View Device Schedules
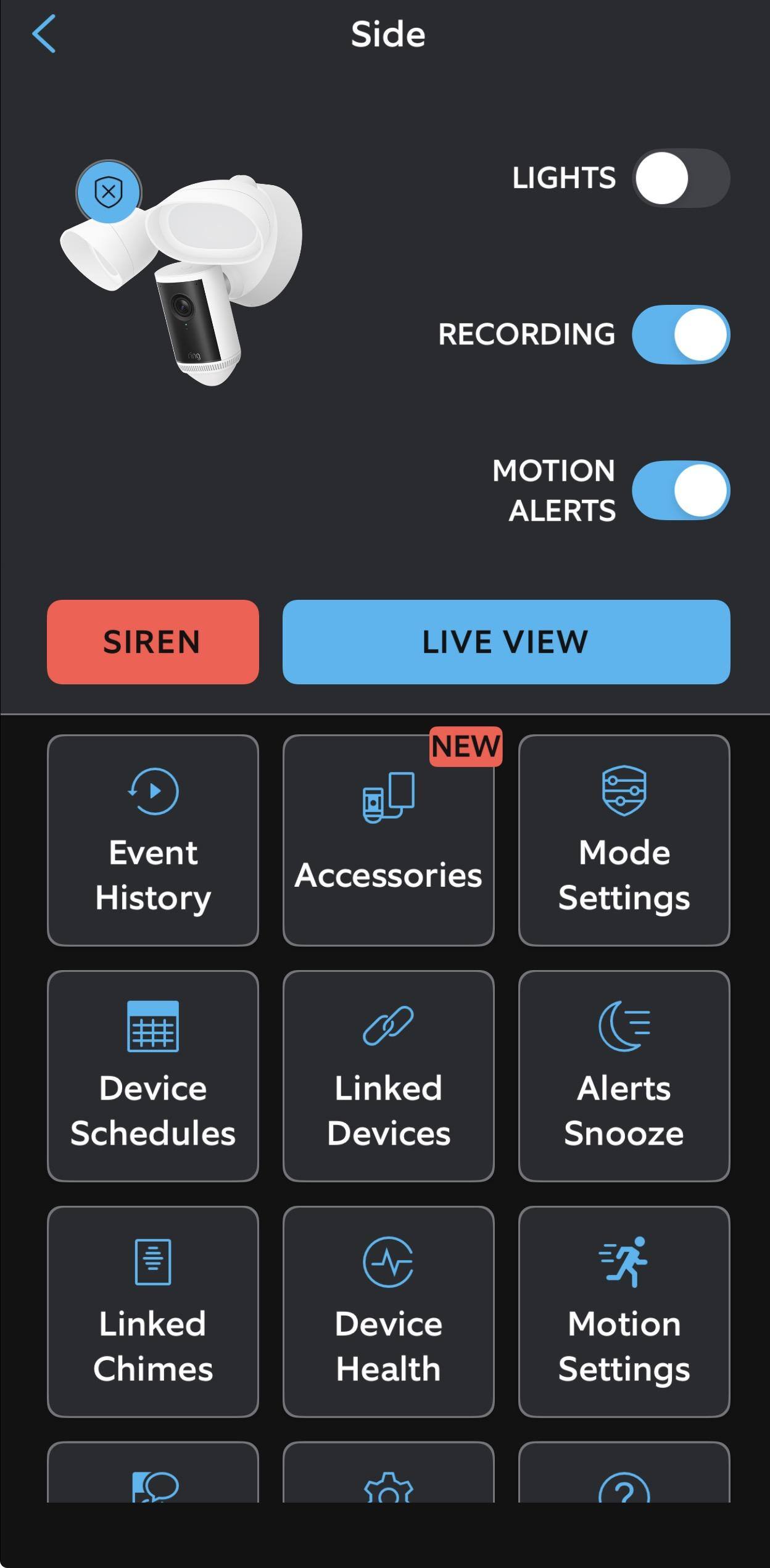This screenshot has width=770, height=1568. 152,1076
